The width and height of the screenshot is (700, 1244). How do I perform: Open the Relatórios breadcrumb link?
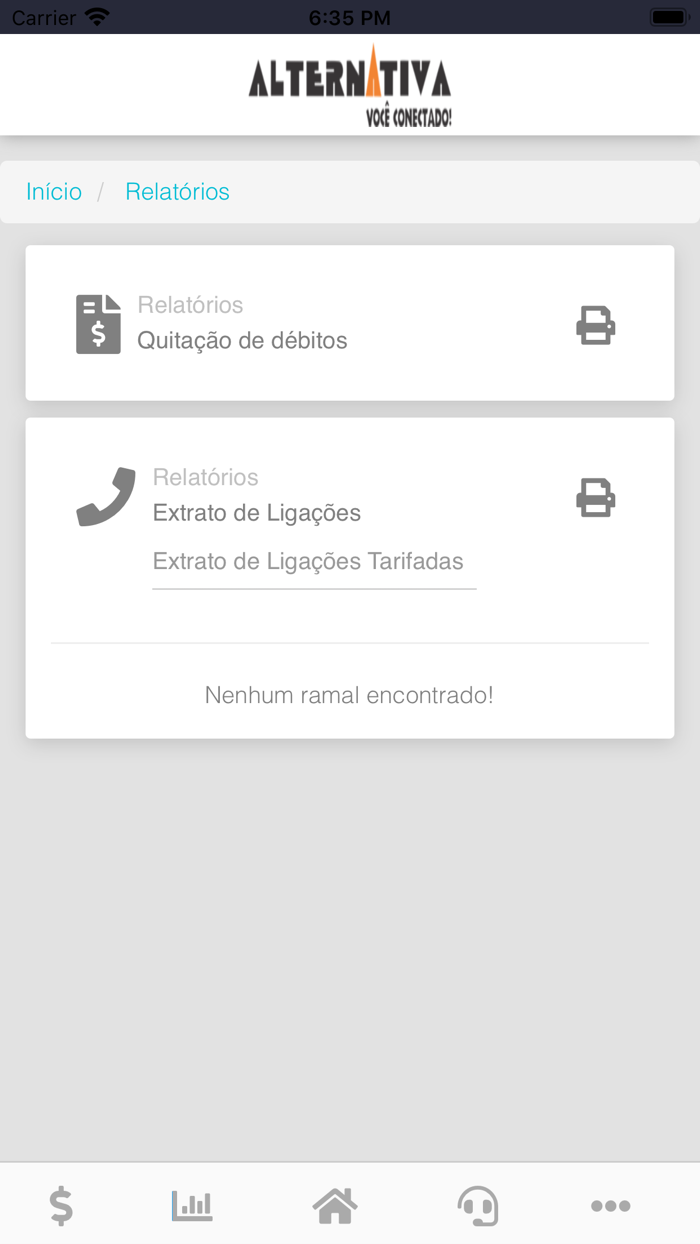tap(177, 192)
